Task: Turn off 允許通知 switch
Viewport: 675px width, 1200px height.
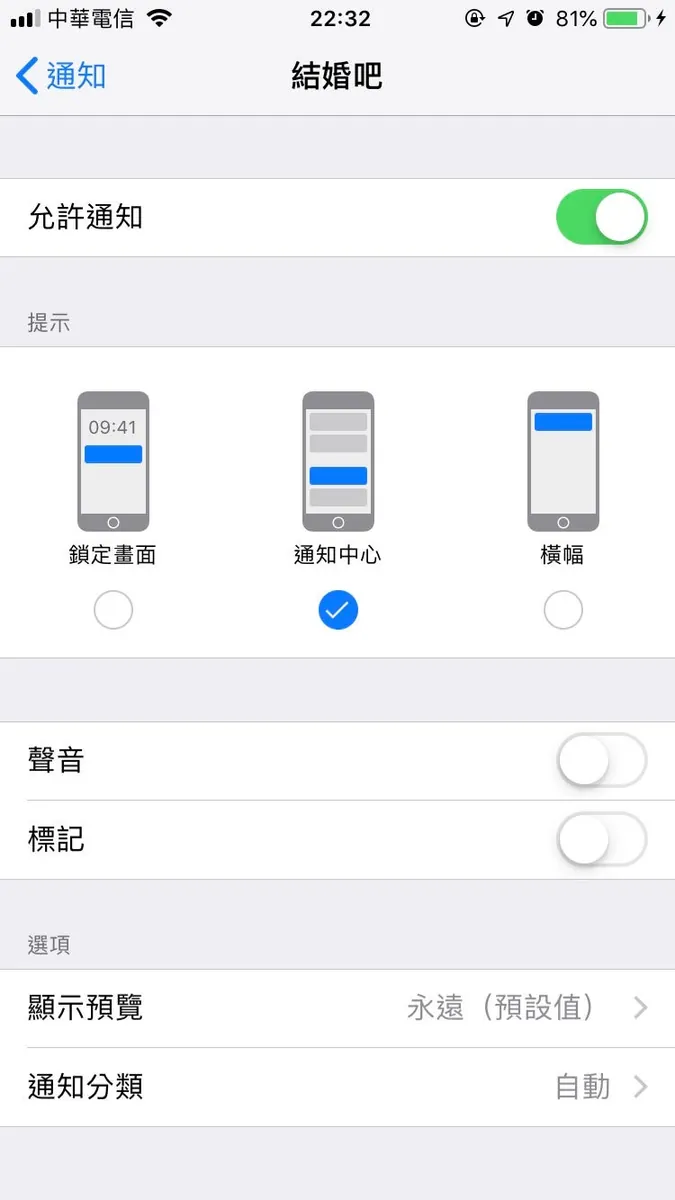Action: [601, 218]
